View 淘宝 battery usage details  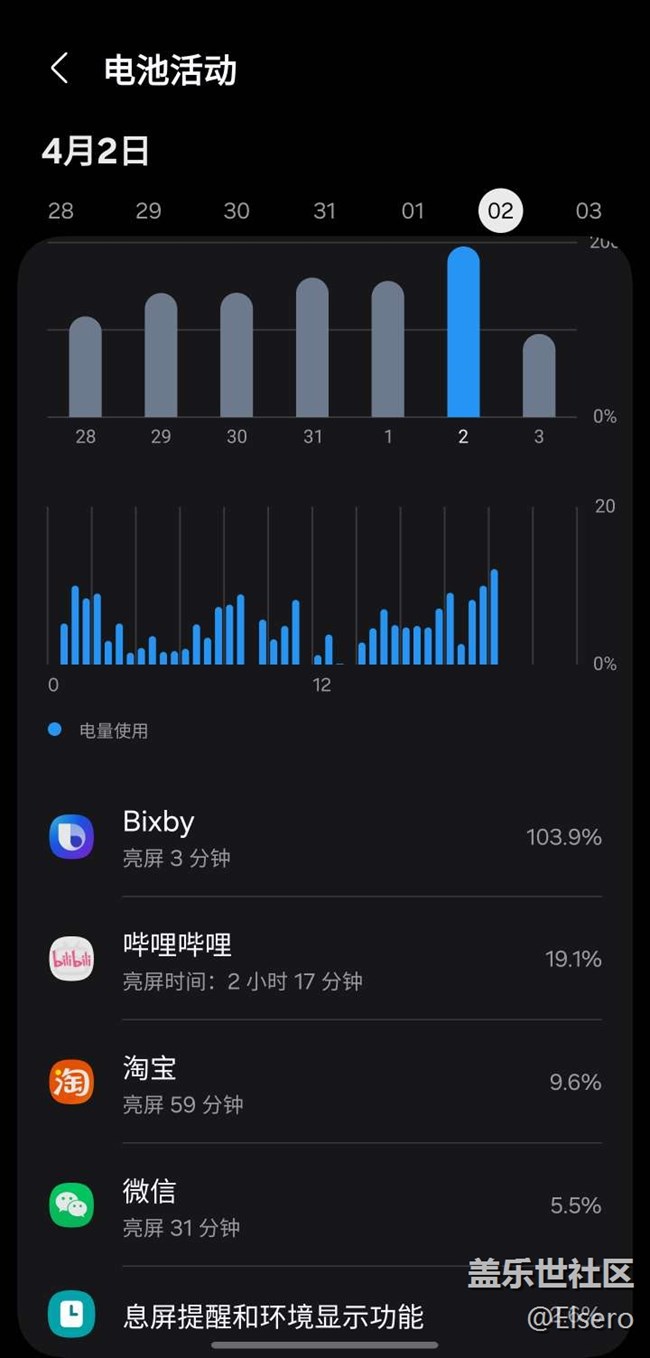325,1083
